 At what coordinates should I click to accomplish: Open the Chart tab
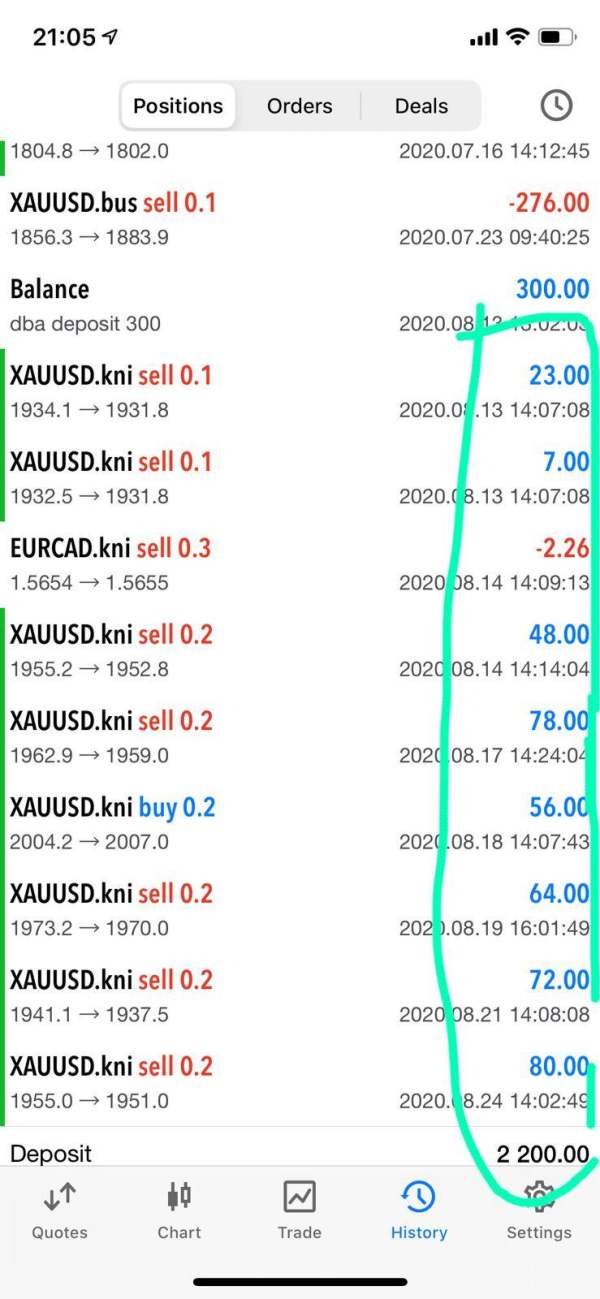[x=179, y=1210]
